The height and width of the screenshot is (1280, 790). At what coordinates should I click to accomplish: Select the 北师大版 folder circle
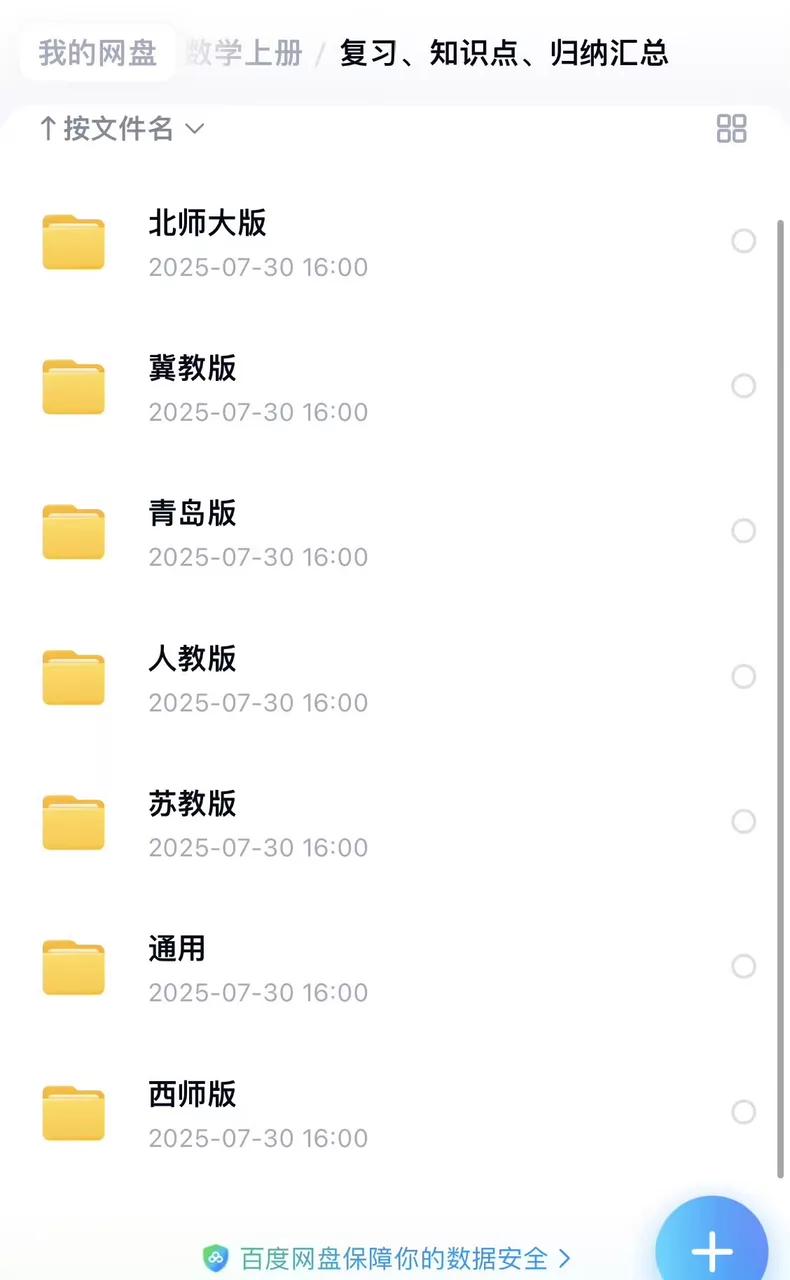click(x=743, y=241)
